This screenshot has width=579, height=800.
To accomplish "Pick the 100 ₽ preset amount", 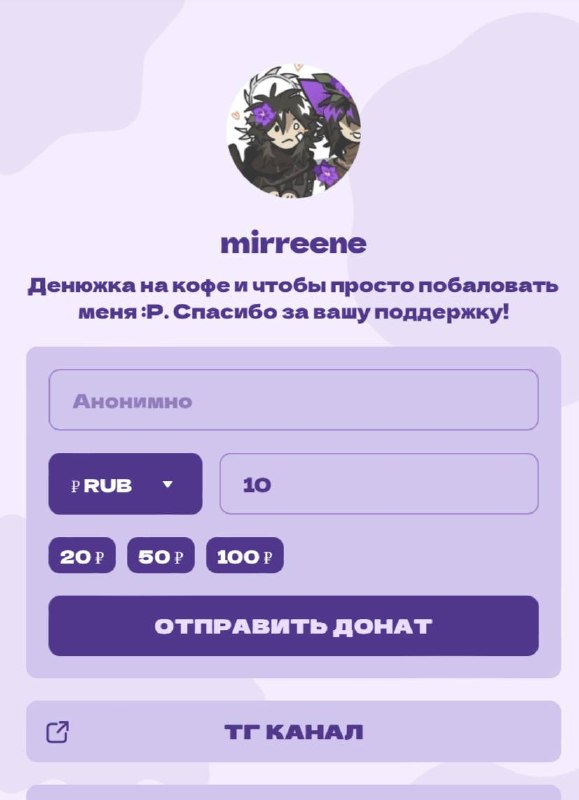I will click(x=245, y=555).
